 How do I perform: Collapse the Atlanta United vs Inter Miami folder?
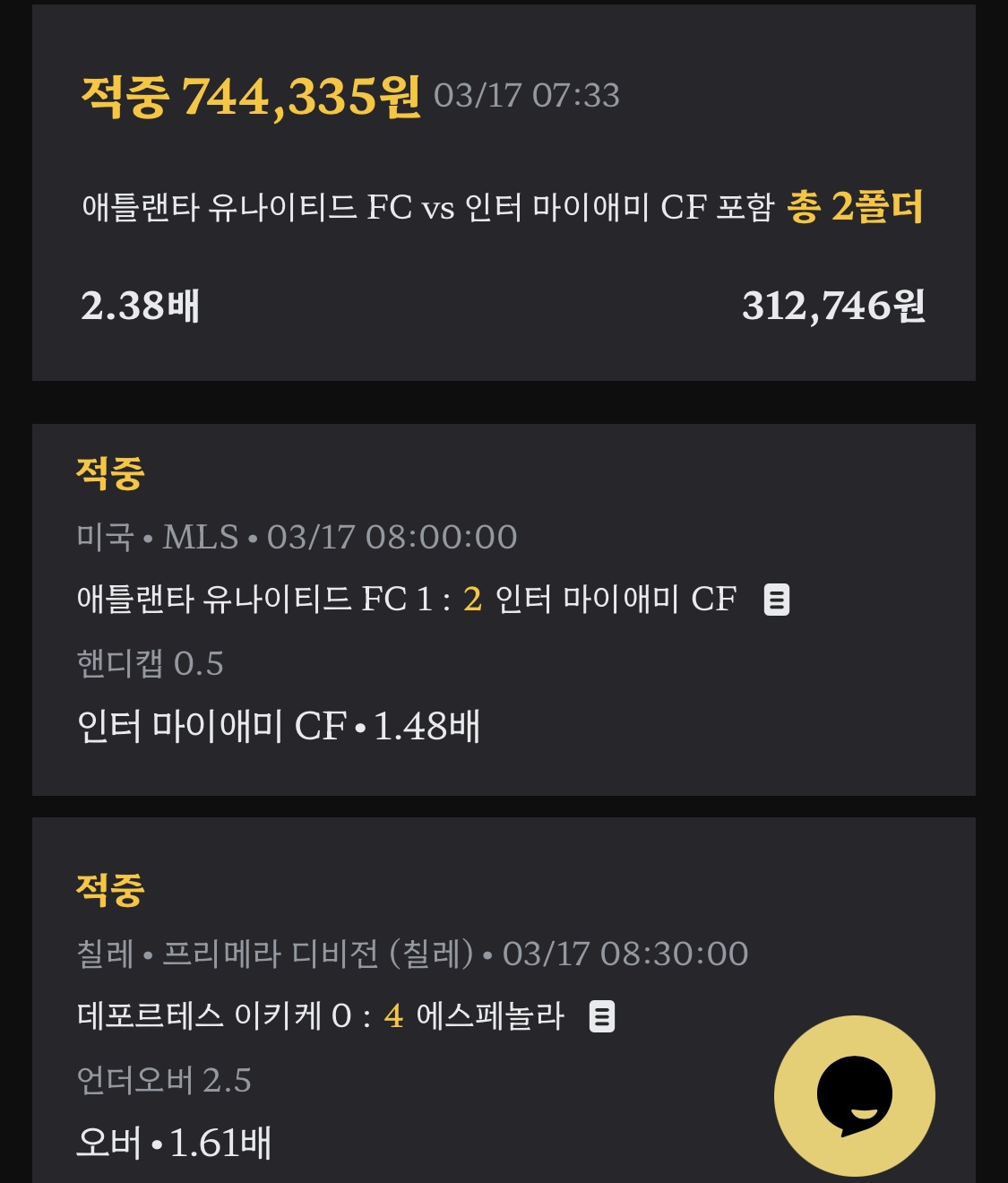pyautogui.click(x=406, y=597)
